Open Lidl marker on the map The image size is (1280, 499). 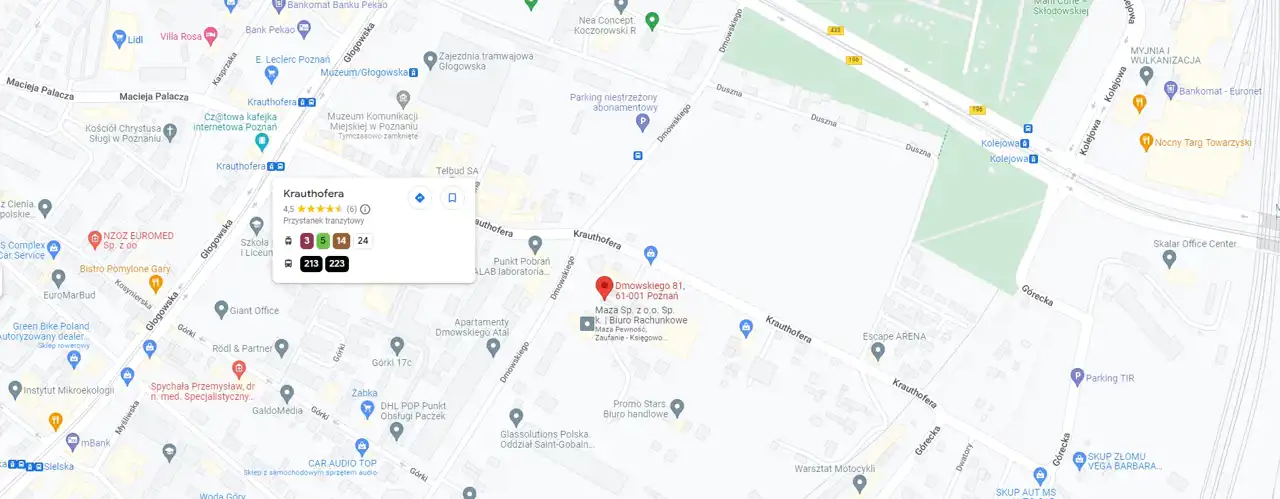coord(119,38)
